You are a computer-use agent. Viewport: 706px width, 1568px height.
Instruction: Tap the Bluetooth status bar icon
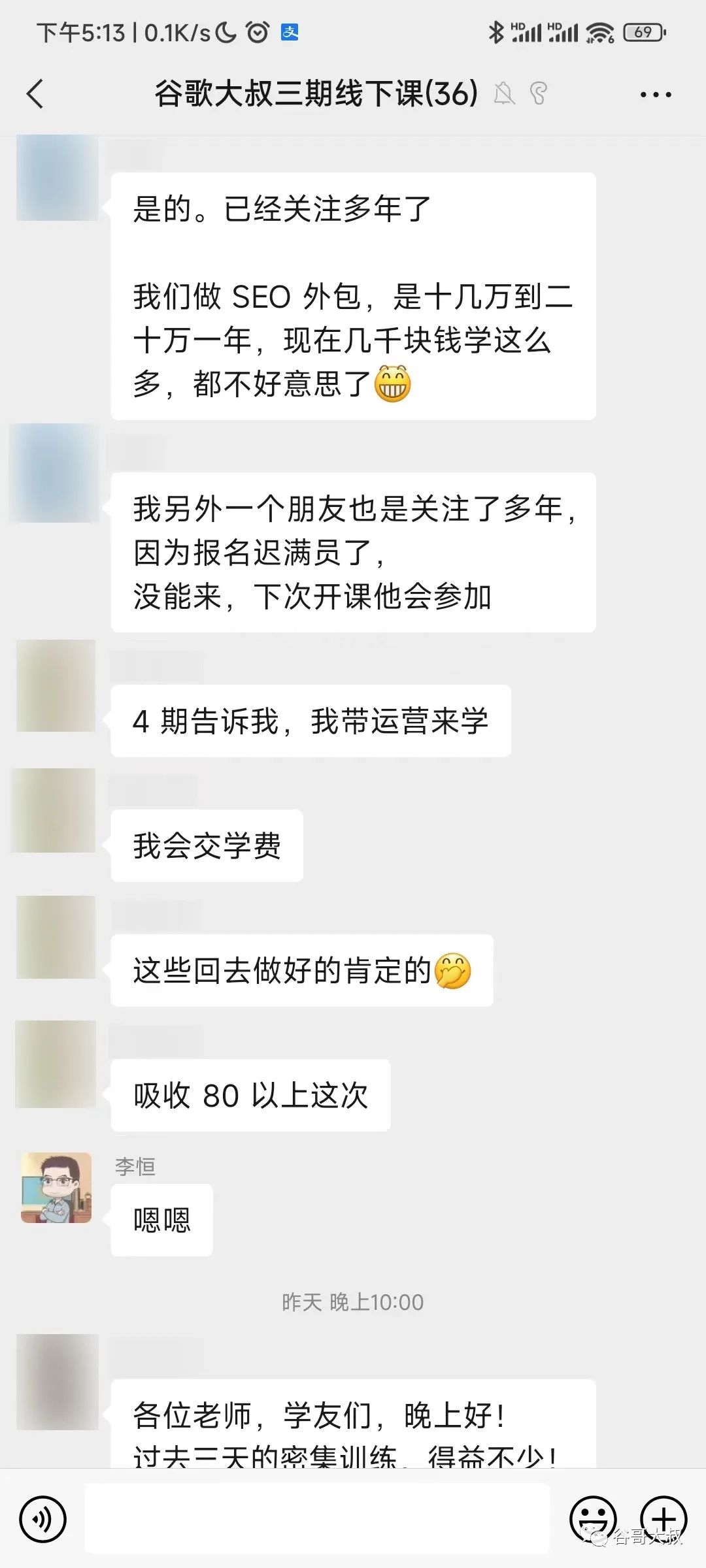[497, 31]
